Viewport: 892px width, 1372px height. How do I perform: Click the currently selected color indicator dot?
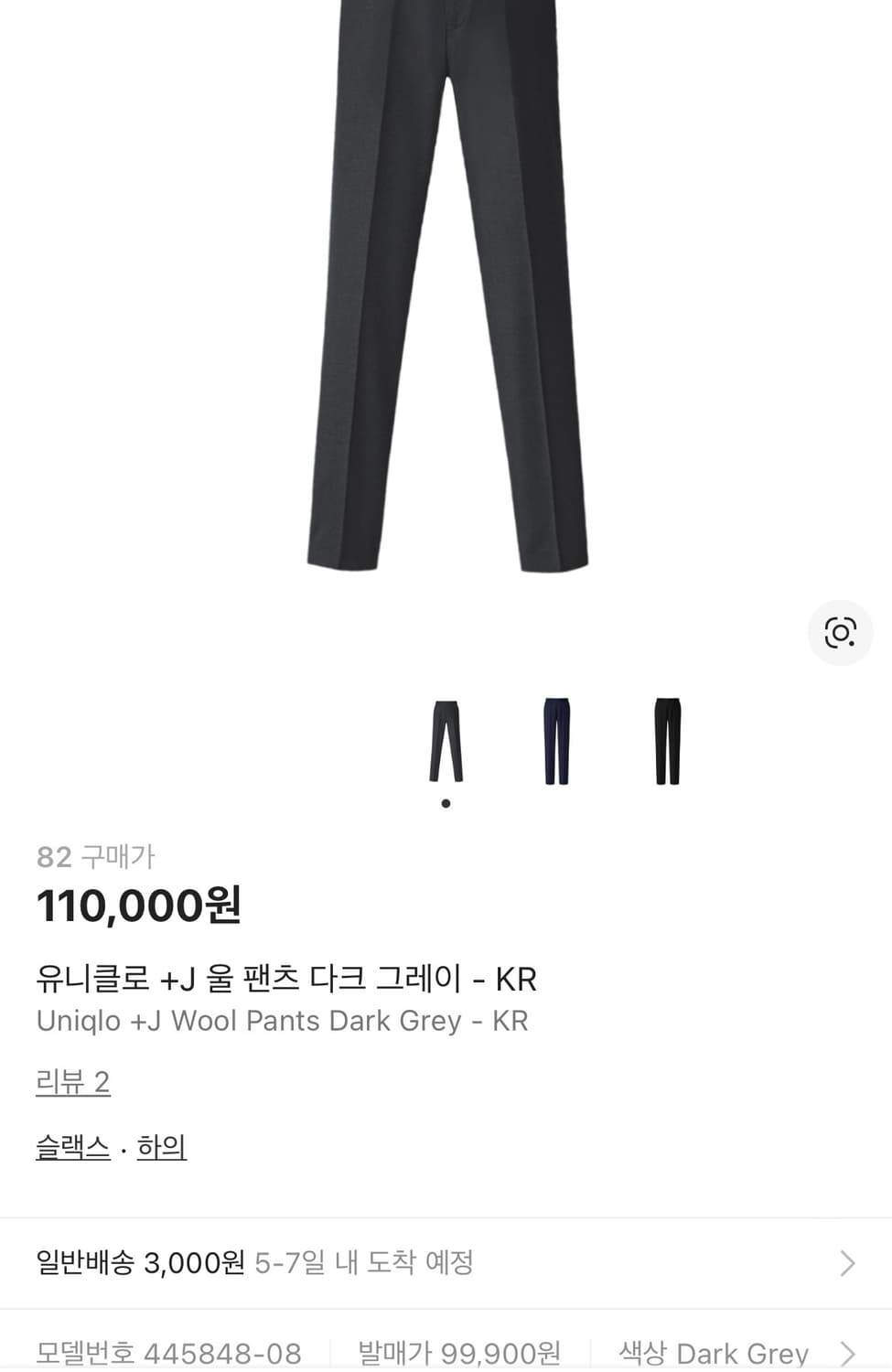[446, 802]
